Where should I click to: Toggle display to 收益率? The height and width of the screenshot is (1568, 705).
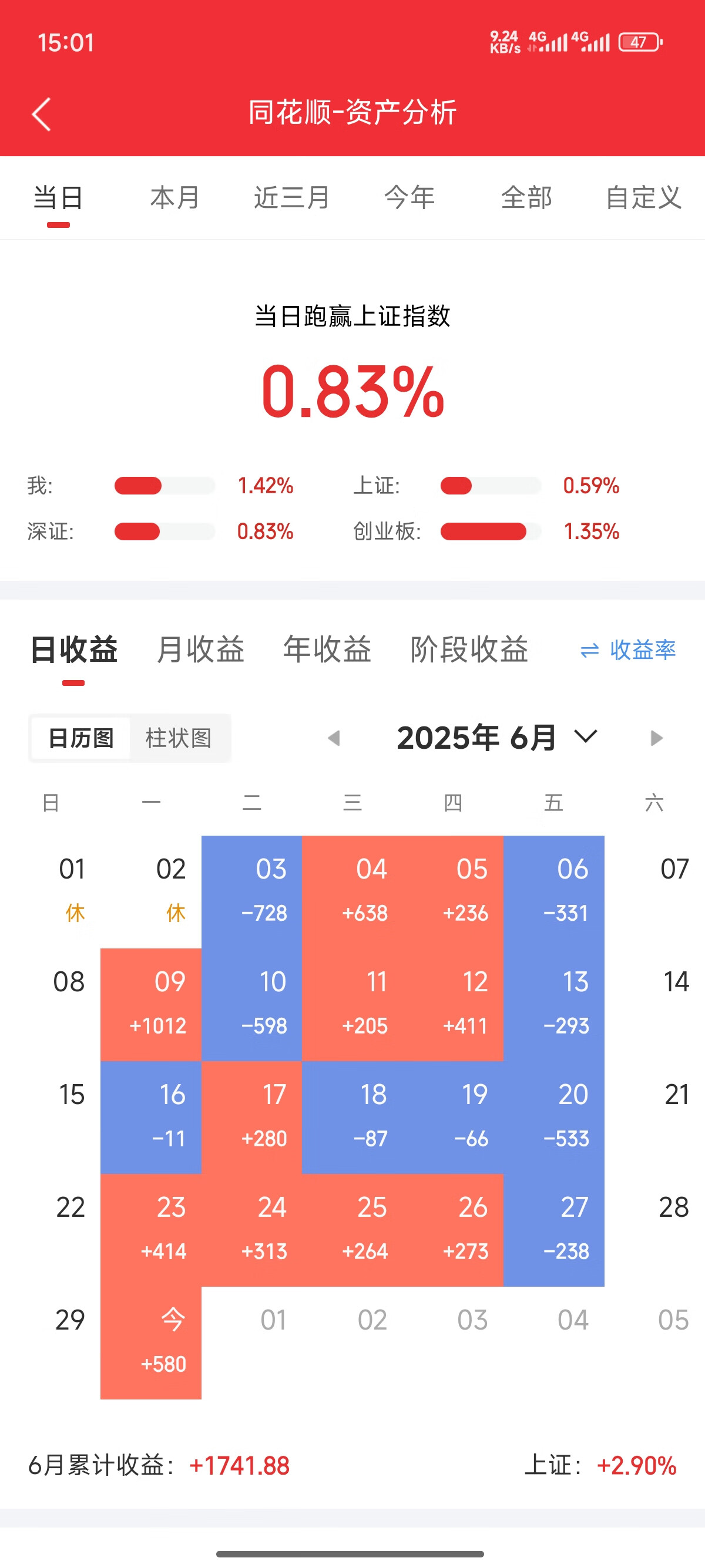point(627,650)
